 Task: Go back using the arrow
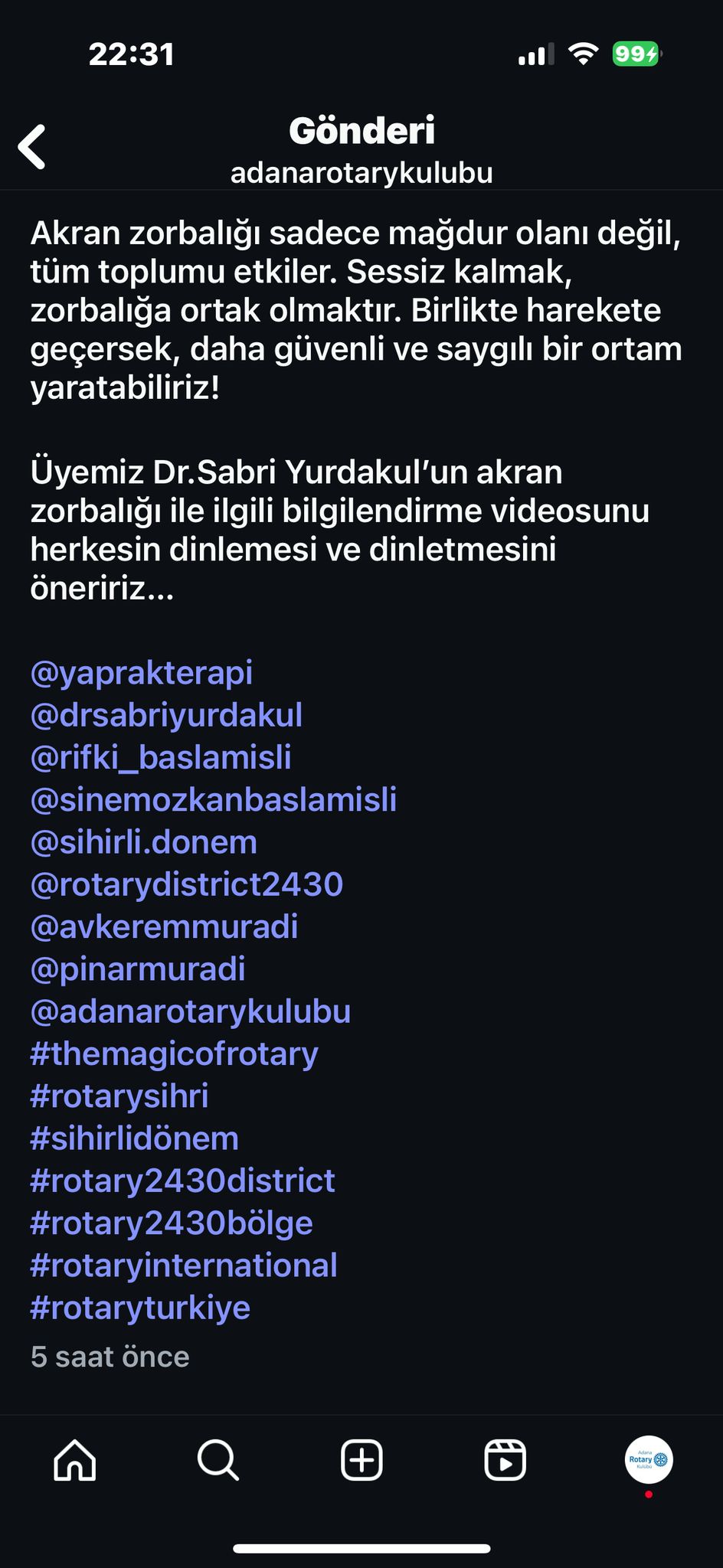tap(32, 146)
